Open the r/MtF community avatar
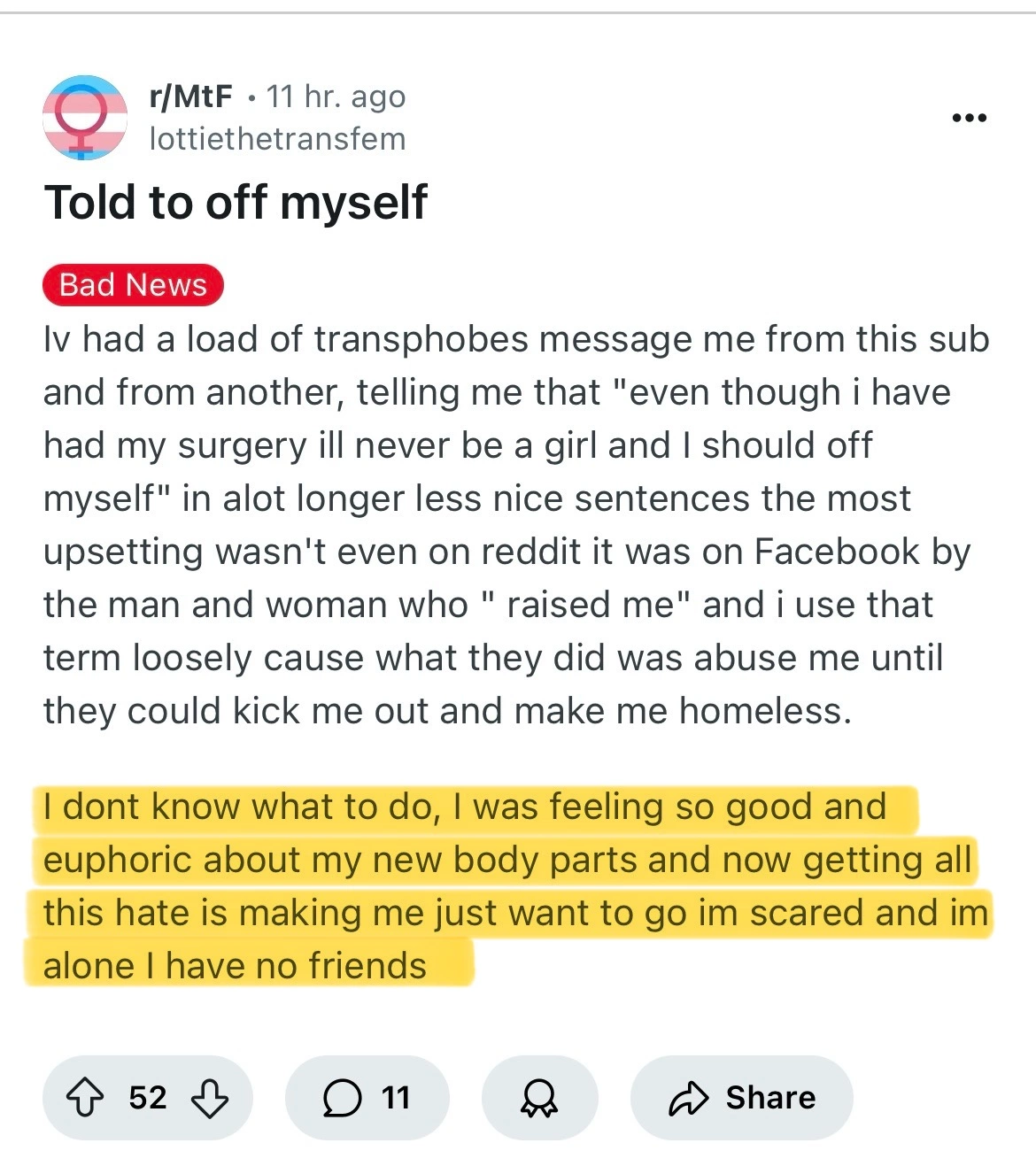The height and width of the screenshot is (1174, 1036). point(85,118)
